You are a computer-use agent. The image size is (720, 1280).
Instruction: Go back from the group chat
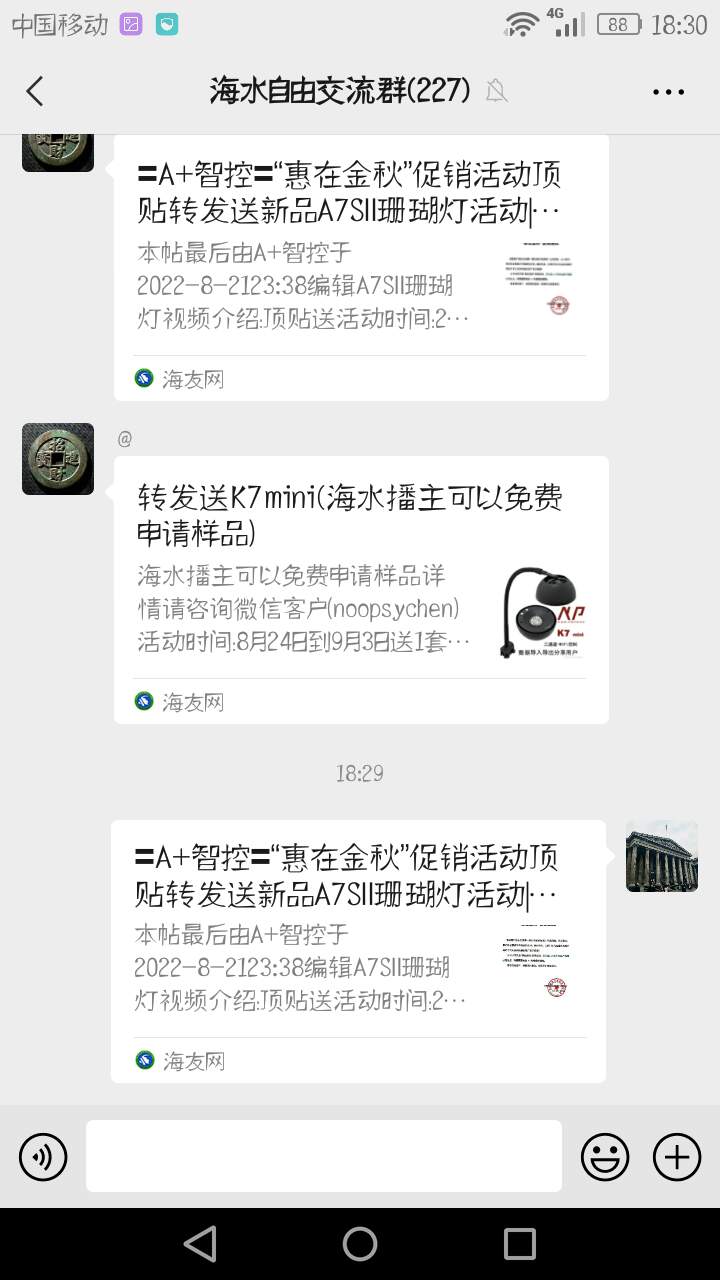pos(35,91)
